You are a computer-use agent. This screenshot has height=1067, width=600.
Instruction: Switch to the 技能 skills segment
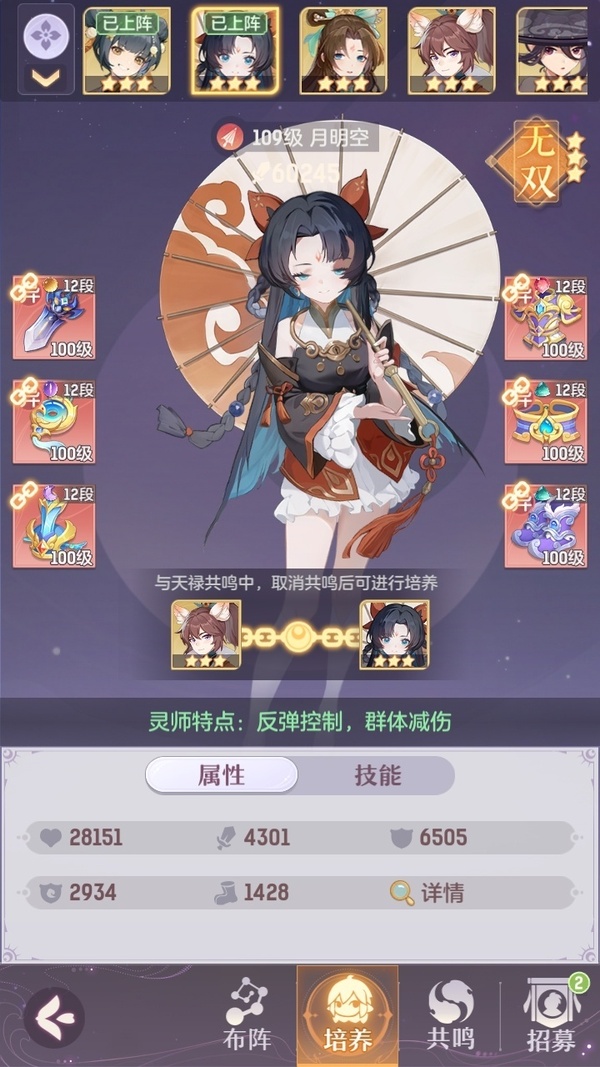378,775
